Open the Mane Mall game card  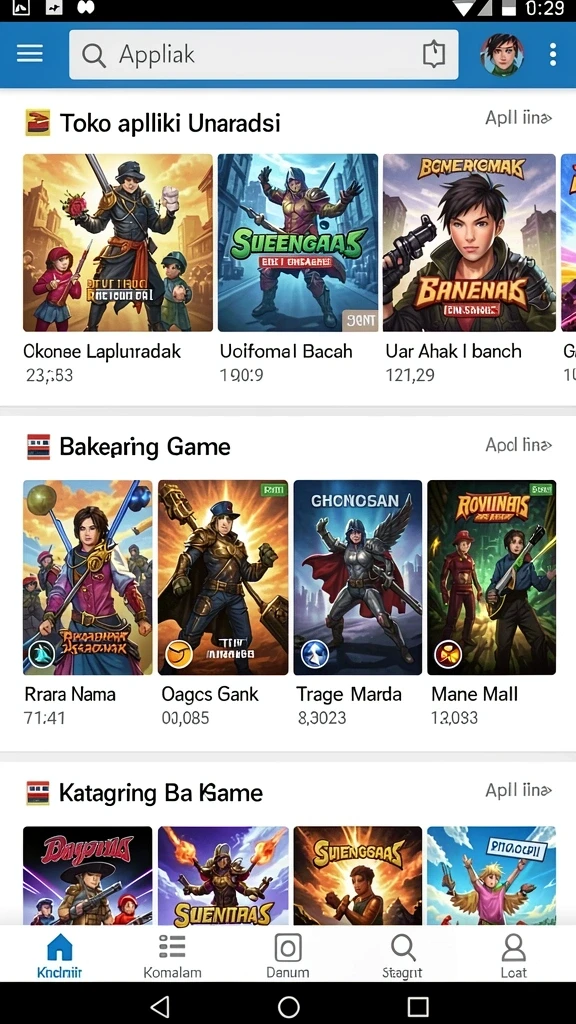tap(492, 604)
